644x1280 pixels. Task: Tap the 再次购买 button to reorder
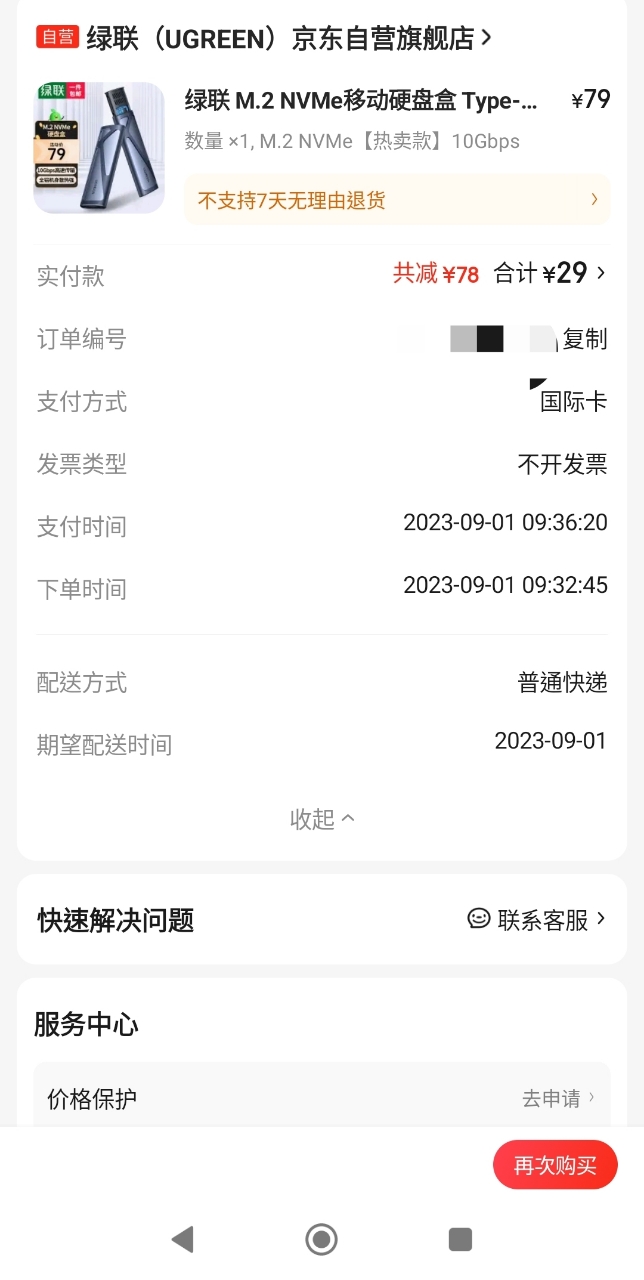point(555,1165)
